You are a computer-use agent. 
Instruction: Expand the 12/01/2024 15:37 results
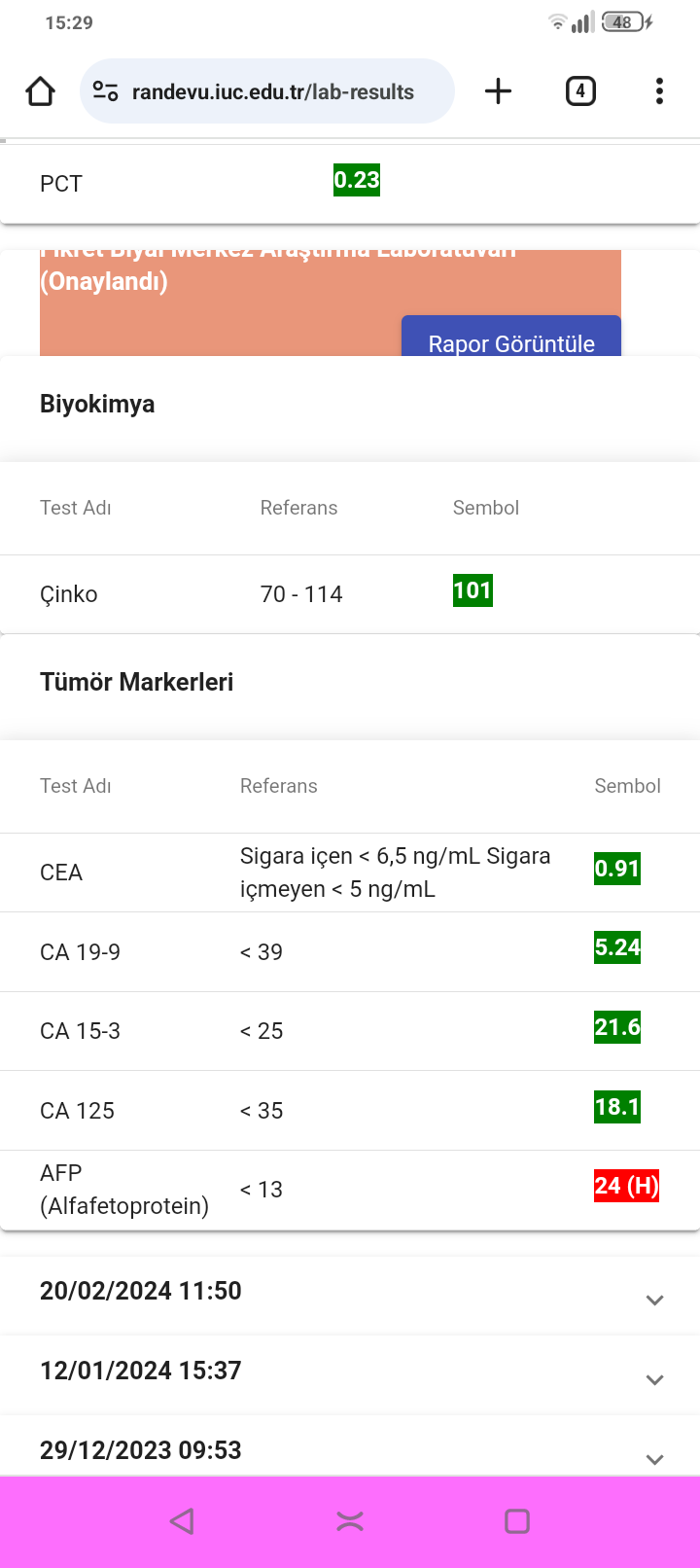coord(350,1374)
